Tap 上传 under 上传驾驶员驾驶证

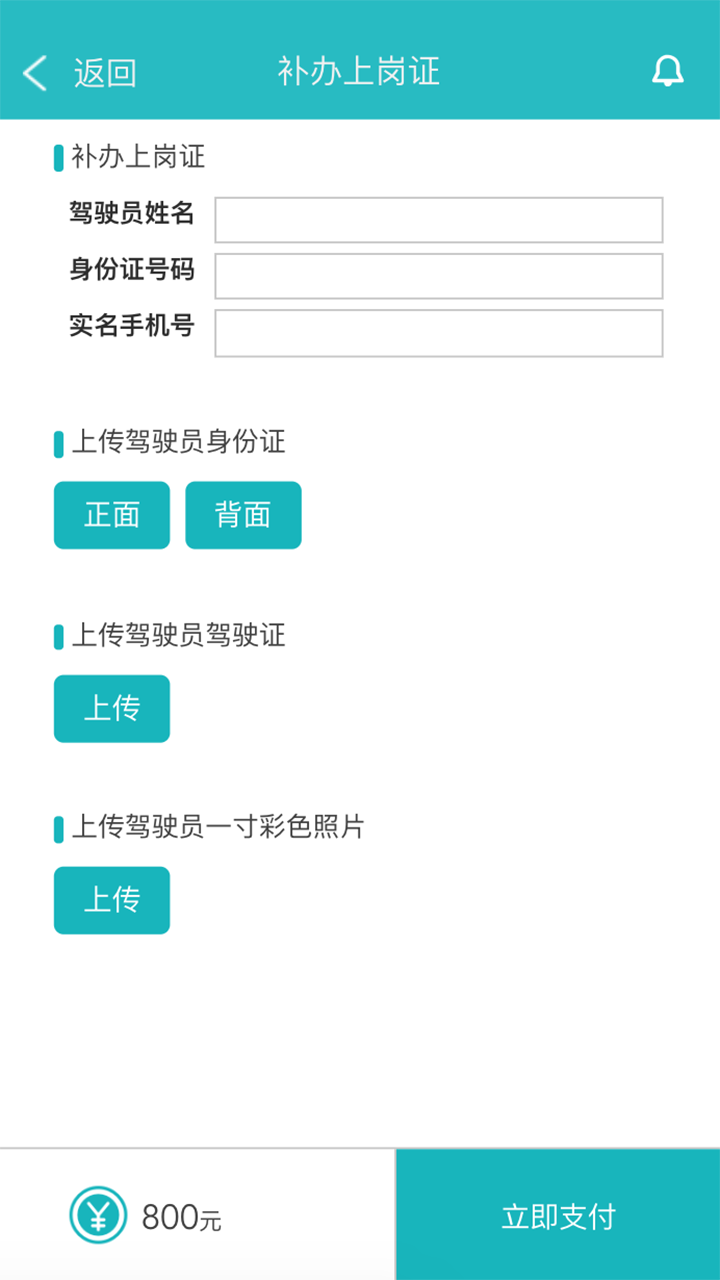[111, 708]
